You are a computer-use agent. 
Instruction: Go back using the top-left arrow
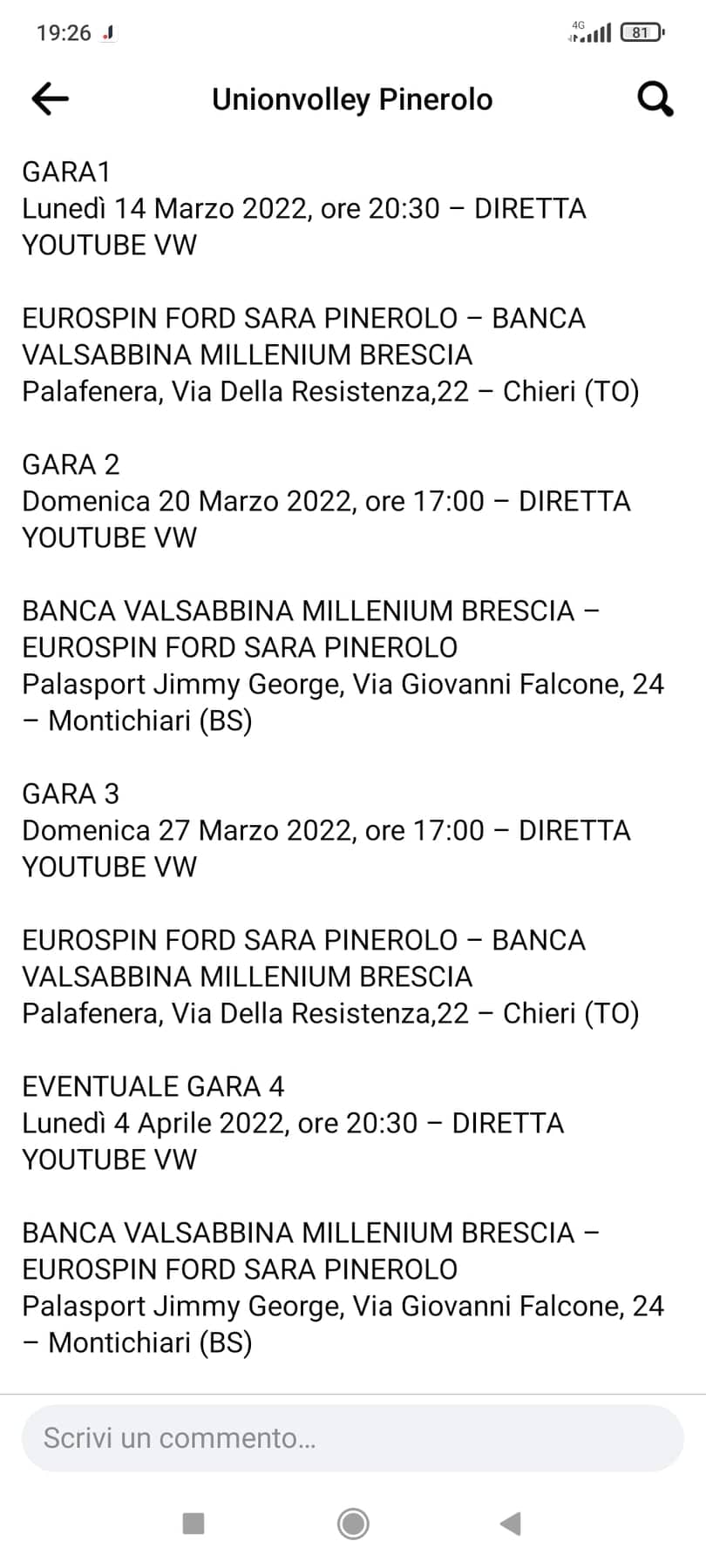[50, 99]
